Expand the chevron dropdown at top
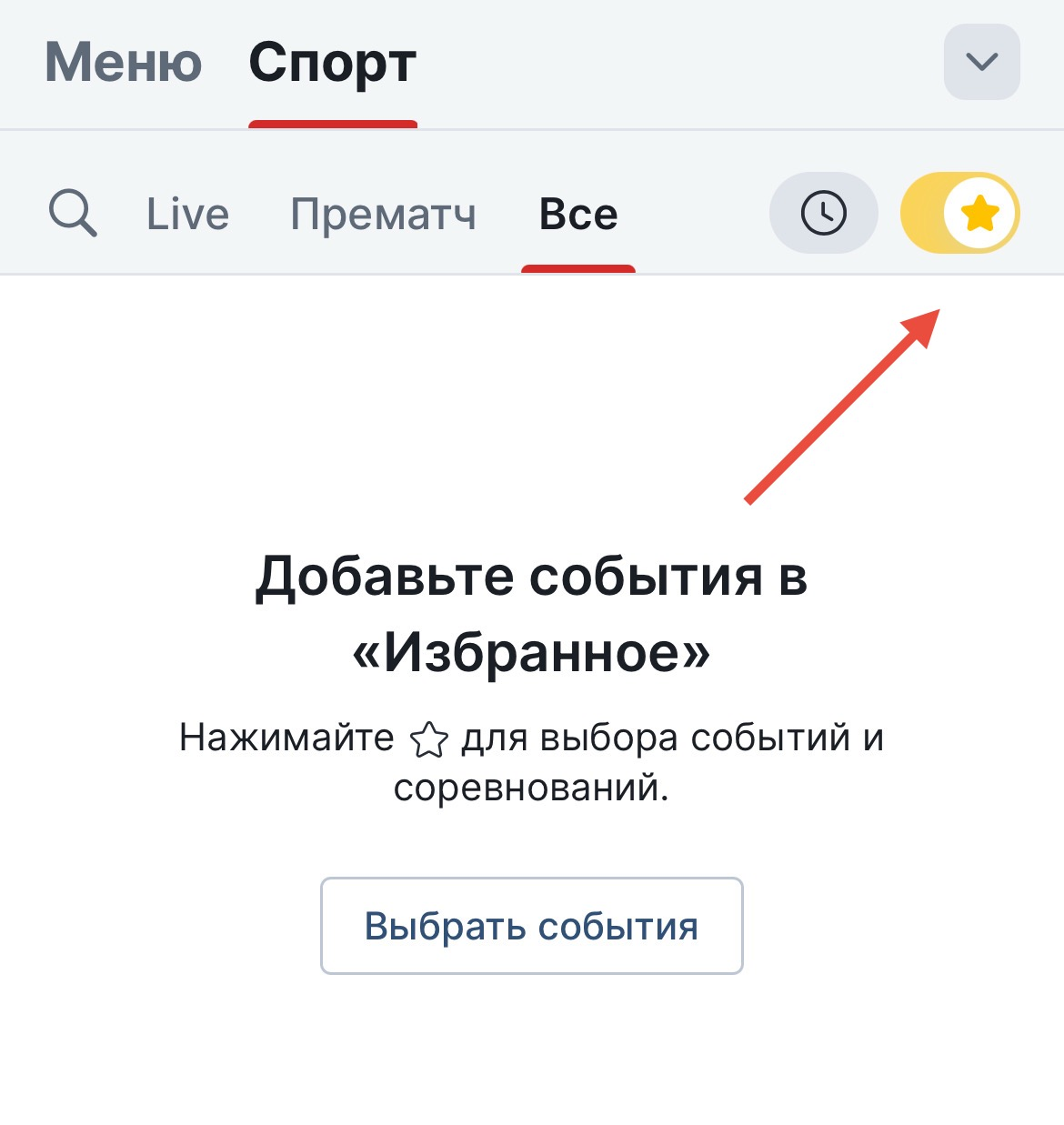 [x=981, y=62]
